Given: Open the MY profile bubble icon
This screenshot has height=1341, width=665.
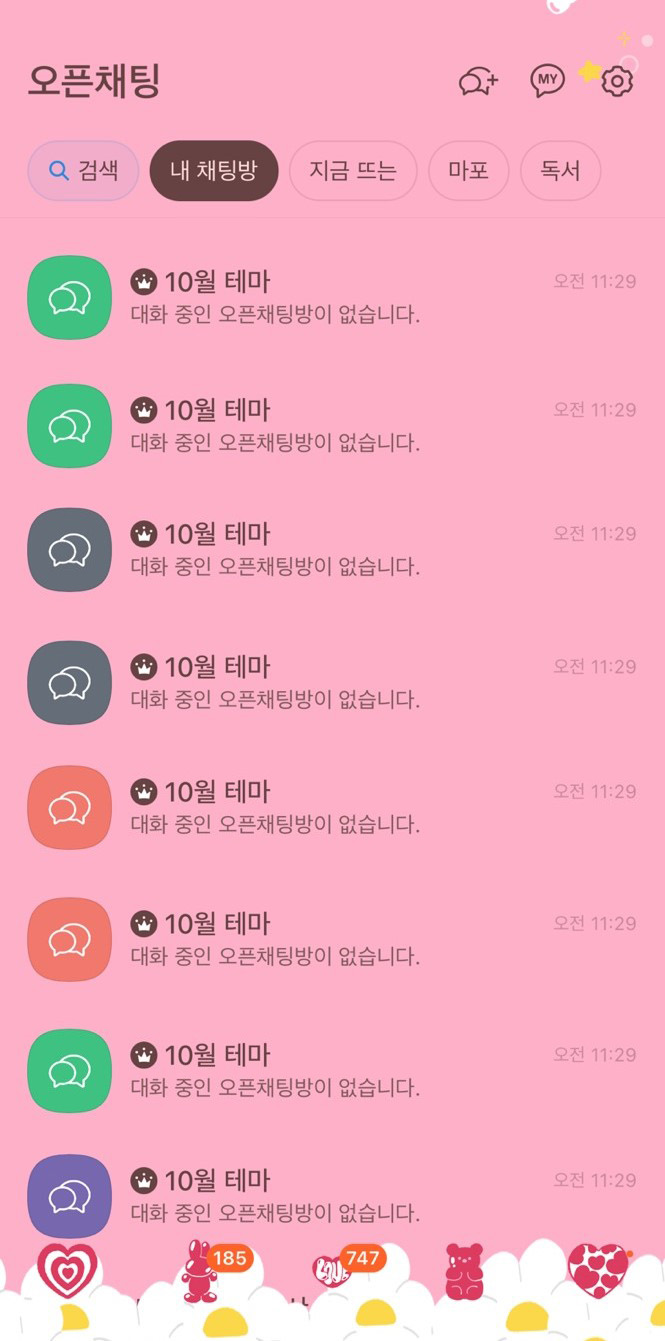Looking at the screenshot, I should pos(547,80).
